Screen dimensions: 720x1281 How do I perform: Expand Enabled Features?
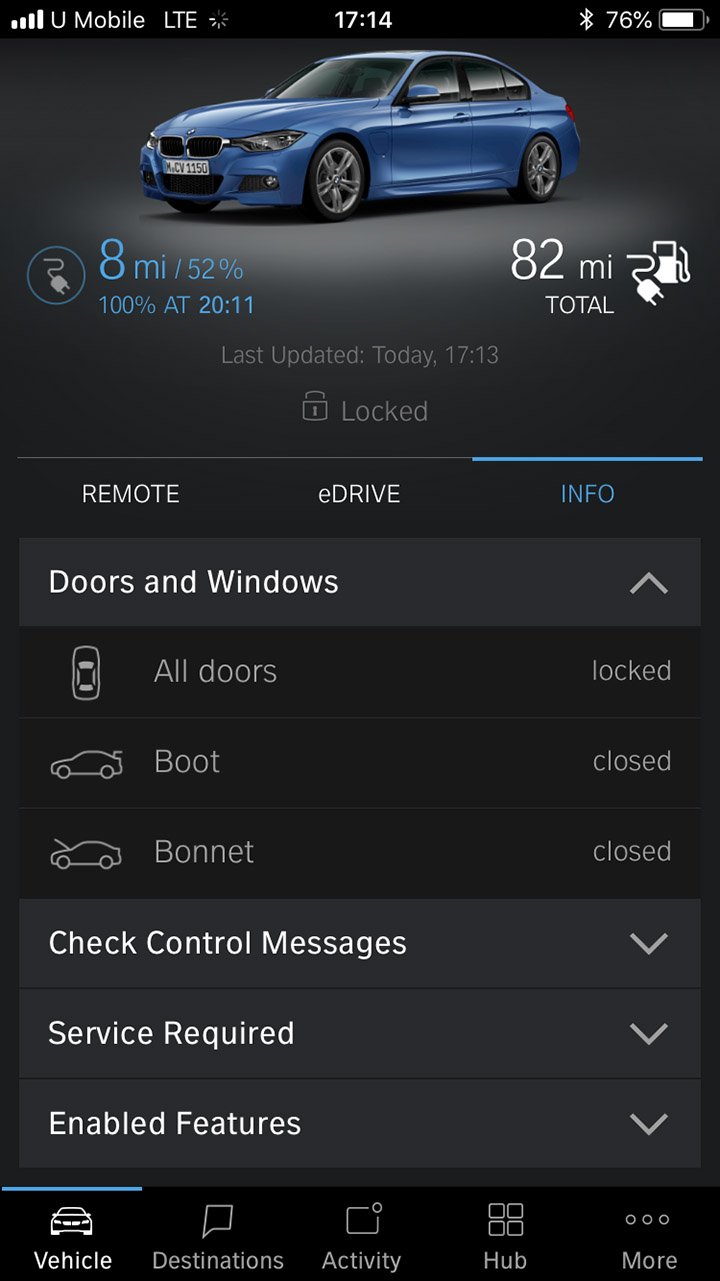point(359,1123)
